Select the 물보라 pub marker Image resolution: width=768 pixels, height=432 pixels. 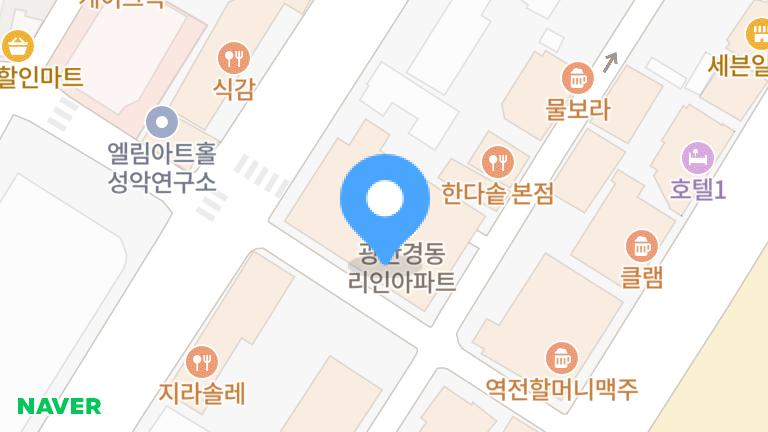577,76
